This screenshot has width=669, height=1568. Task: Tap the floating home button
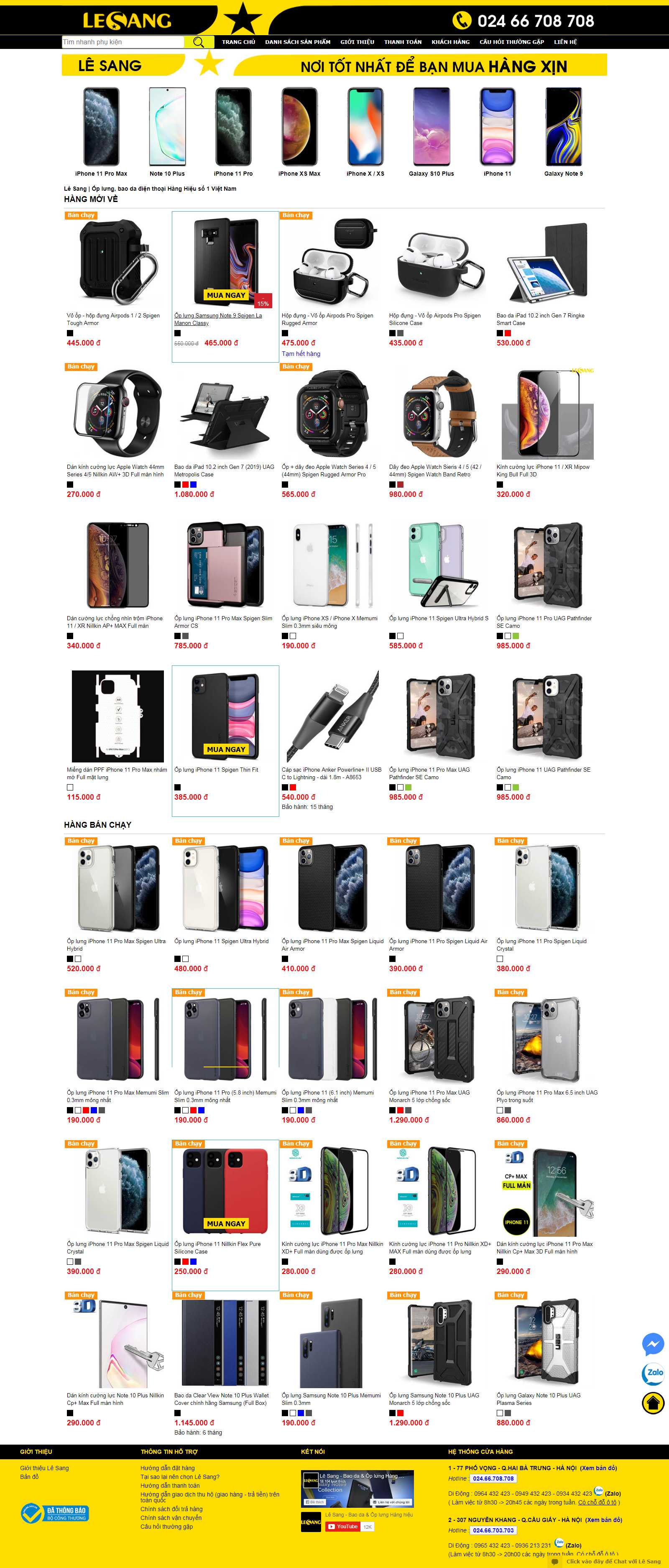pos(653,1402)
